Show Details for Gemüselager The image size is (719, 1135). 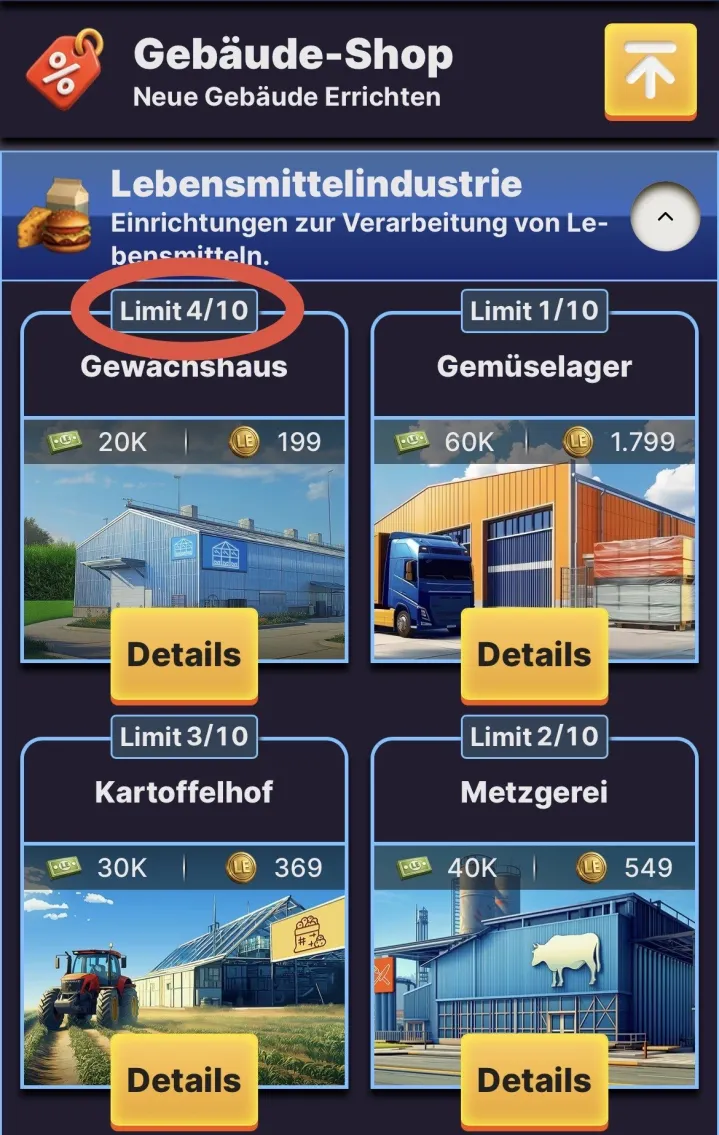pyautogui.click(x=534, y=654)
